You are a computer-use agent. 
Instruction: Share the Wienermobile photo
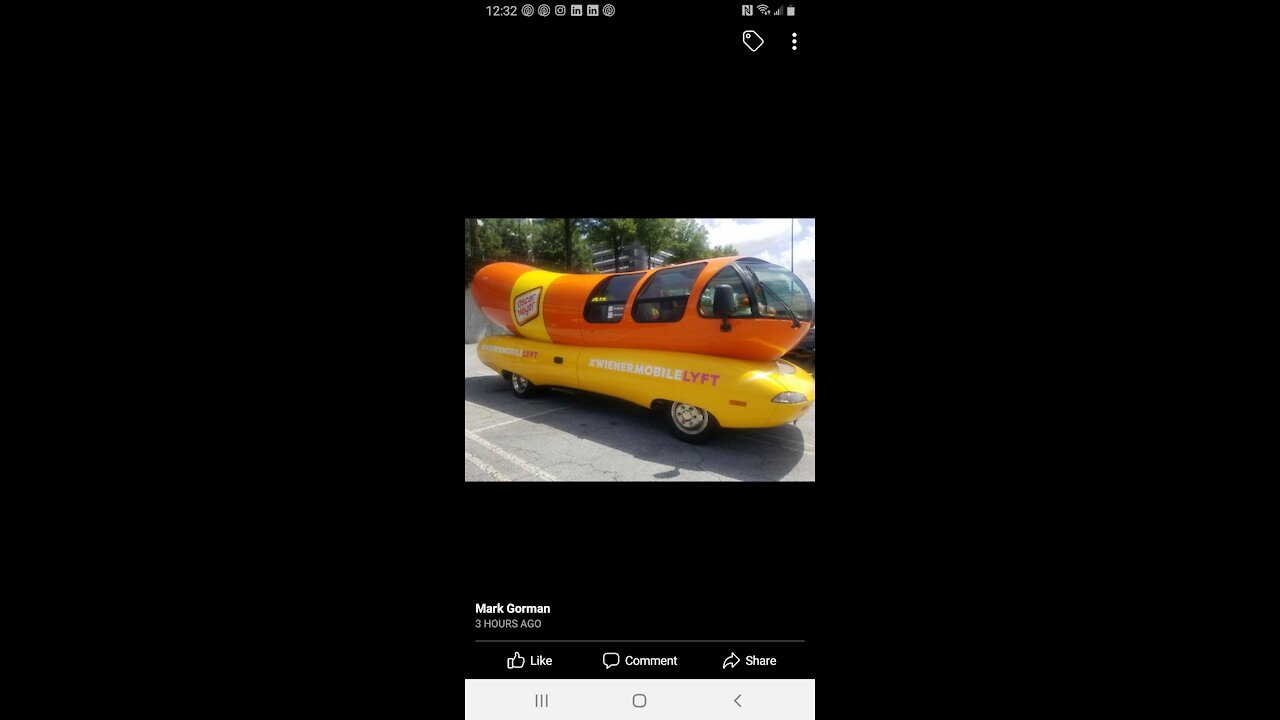pyautogui.click(x=749, y=660)
